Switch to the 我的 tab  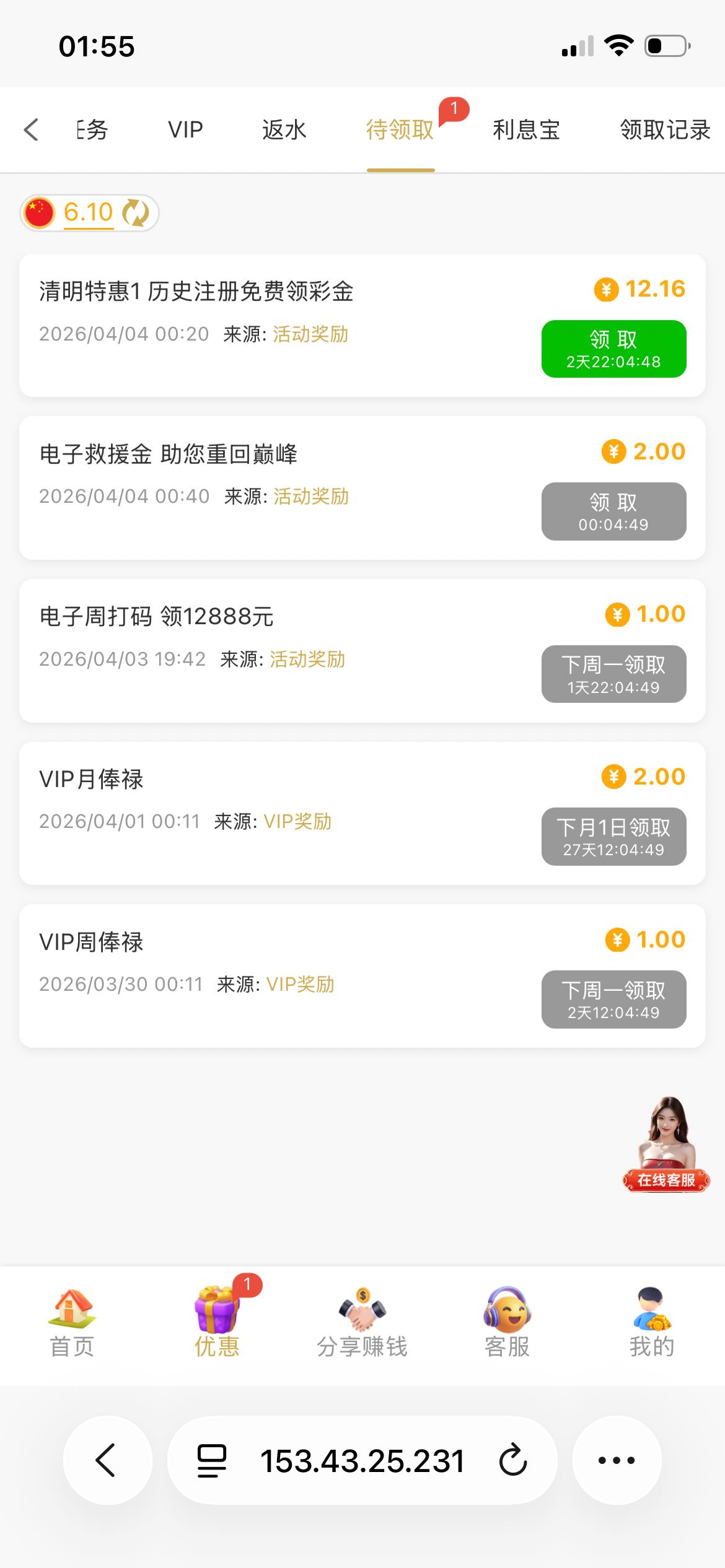(652, 1323)
